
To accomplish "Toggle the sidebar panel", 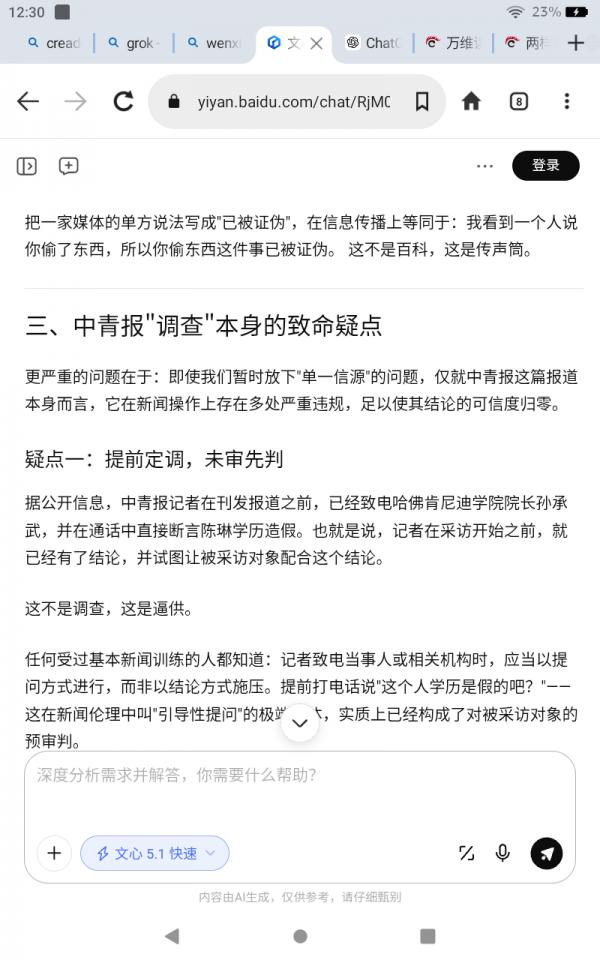I will click(x=26, y=166).
